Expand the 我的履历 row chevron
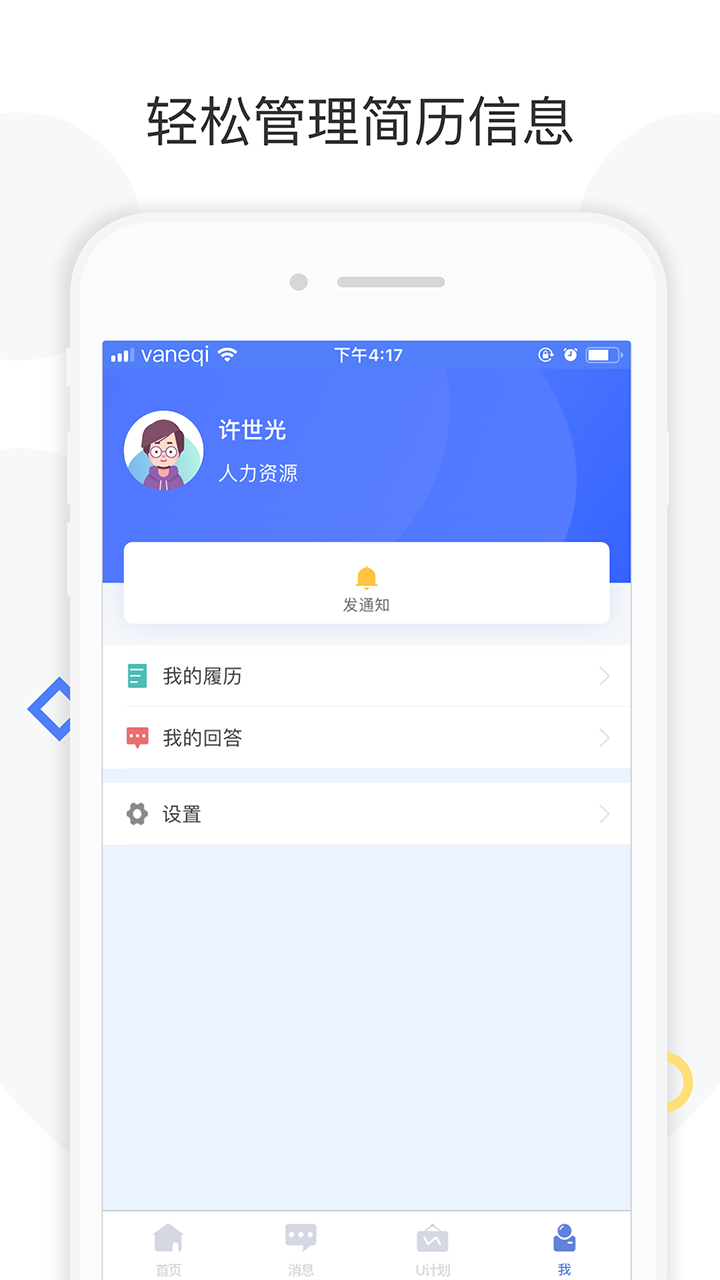This screenshot has height=1280, width=720. click(603, 675)
